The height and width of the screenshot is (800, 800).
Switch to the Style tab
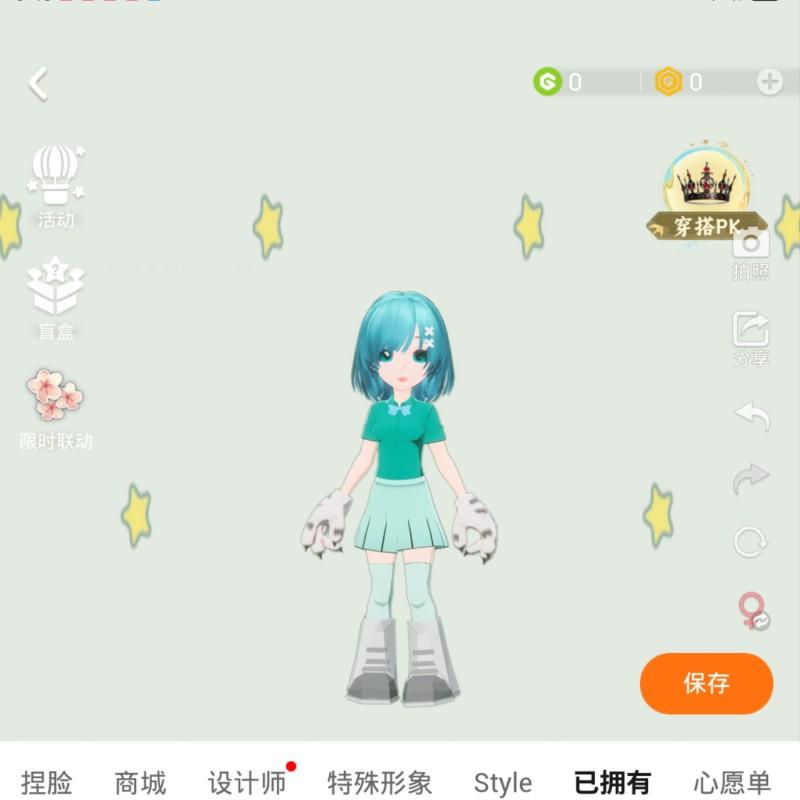coord(502,782)
